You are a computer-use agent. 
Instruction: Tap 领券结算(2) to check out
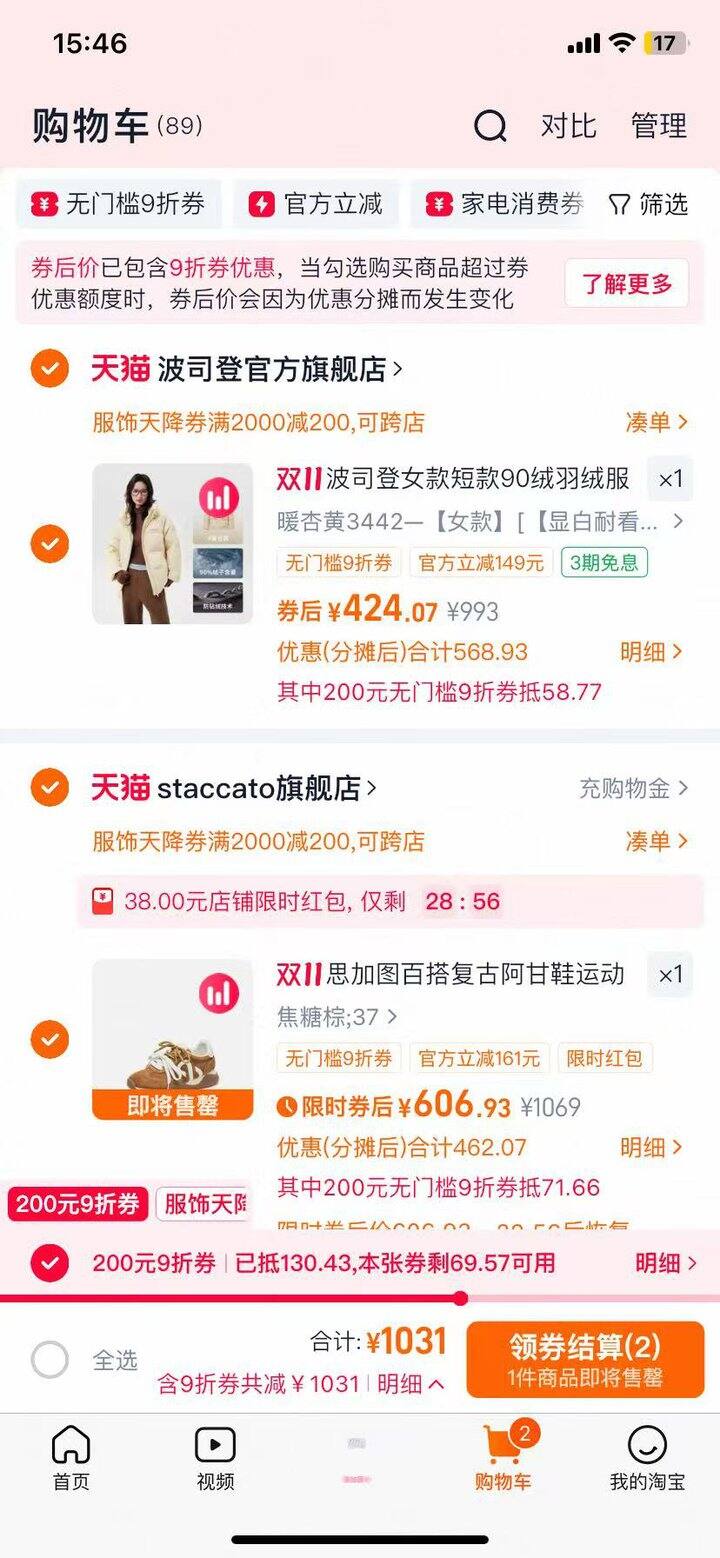point(585,1359)
